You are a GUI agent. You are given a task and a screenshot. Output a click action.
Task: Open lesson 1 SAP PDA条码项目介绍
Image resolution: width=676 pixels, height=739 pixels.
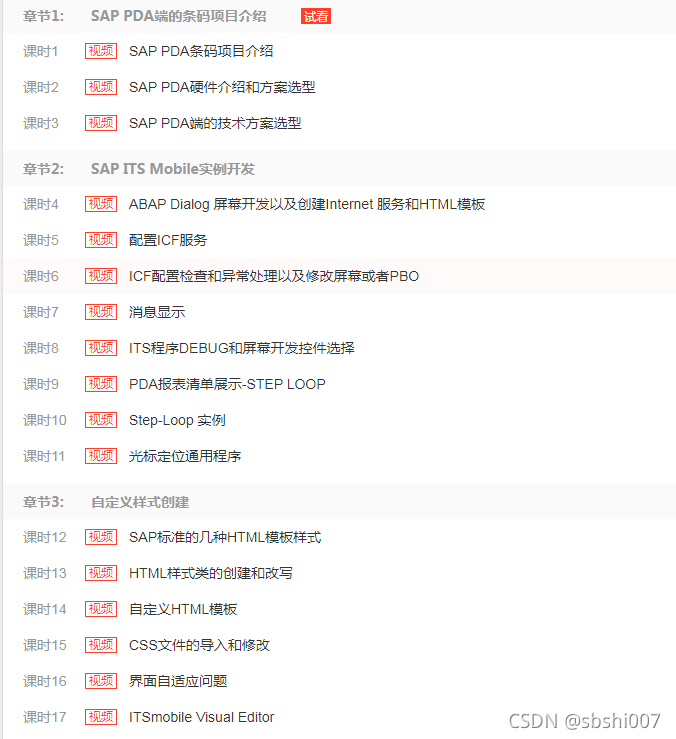coord(201,51)
